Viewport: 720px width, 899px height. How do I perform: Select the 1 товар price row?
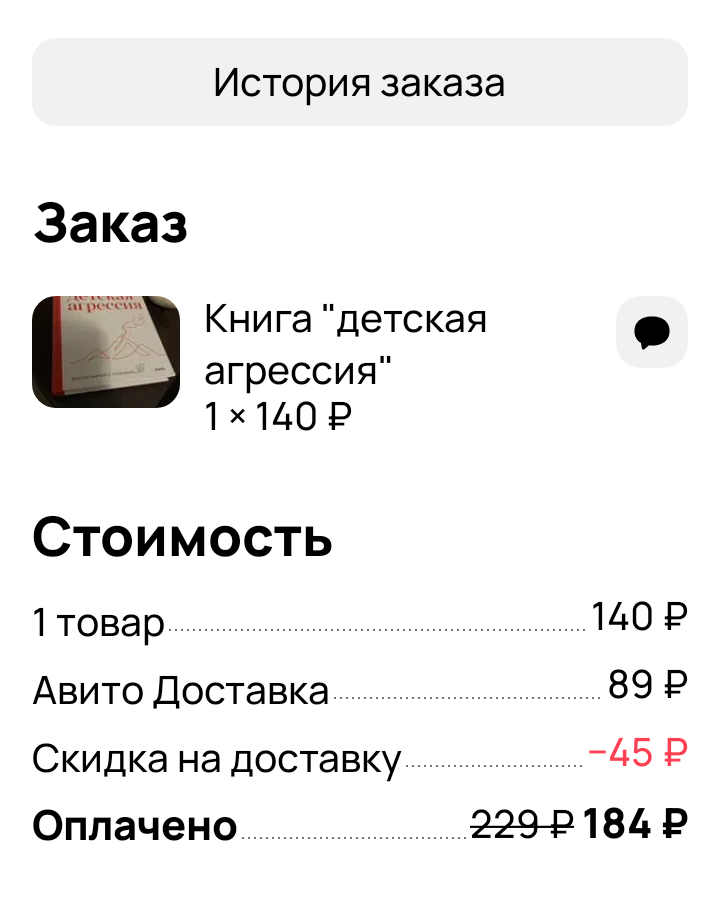360,621
